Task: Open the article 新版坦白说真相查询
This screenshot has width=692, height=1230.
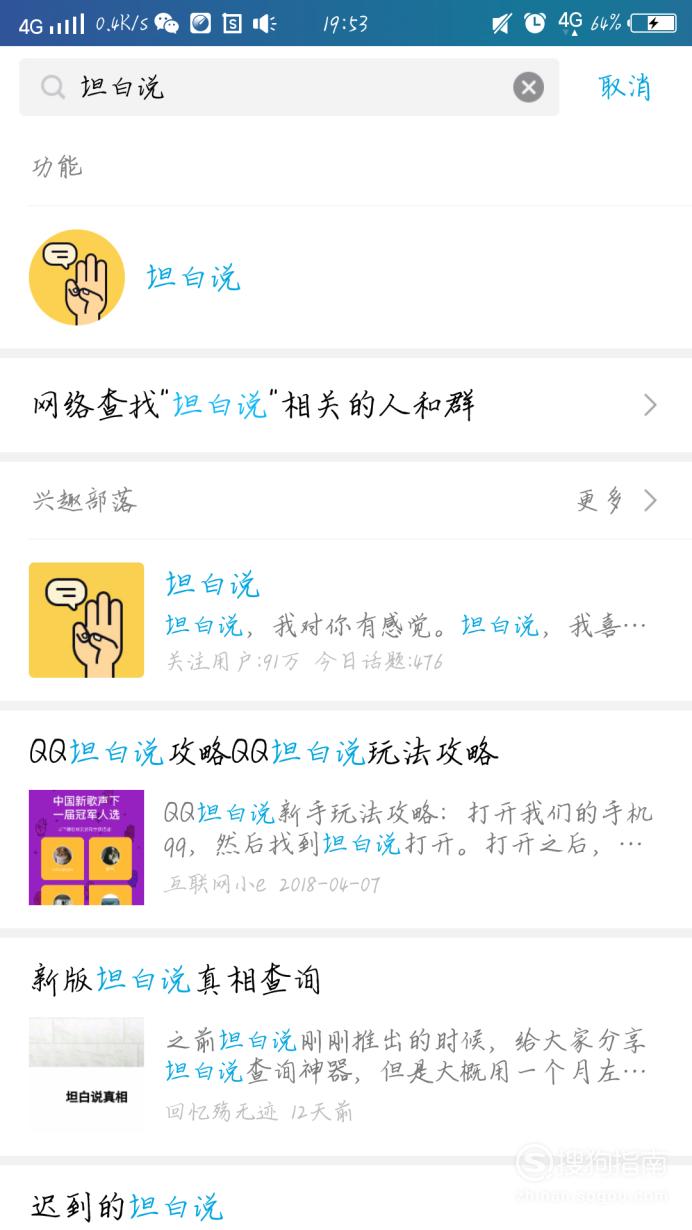Action: click(346, 1047)
